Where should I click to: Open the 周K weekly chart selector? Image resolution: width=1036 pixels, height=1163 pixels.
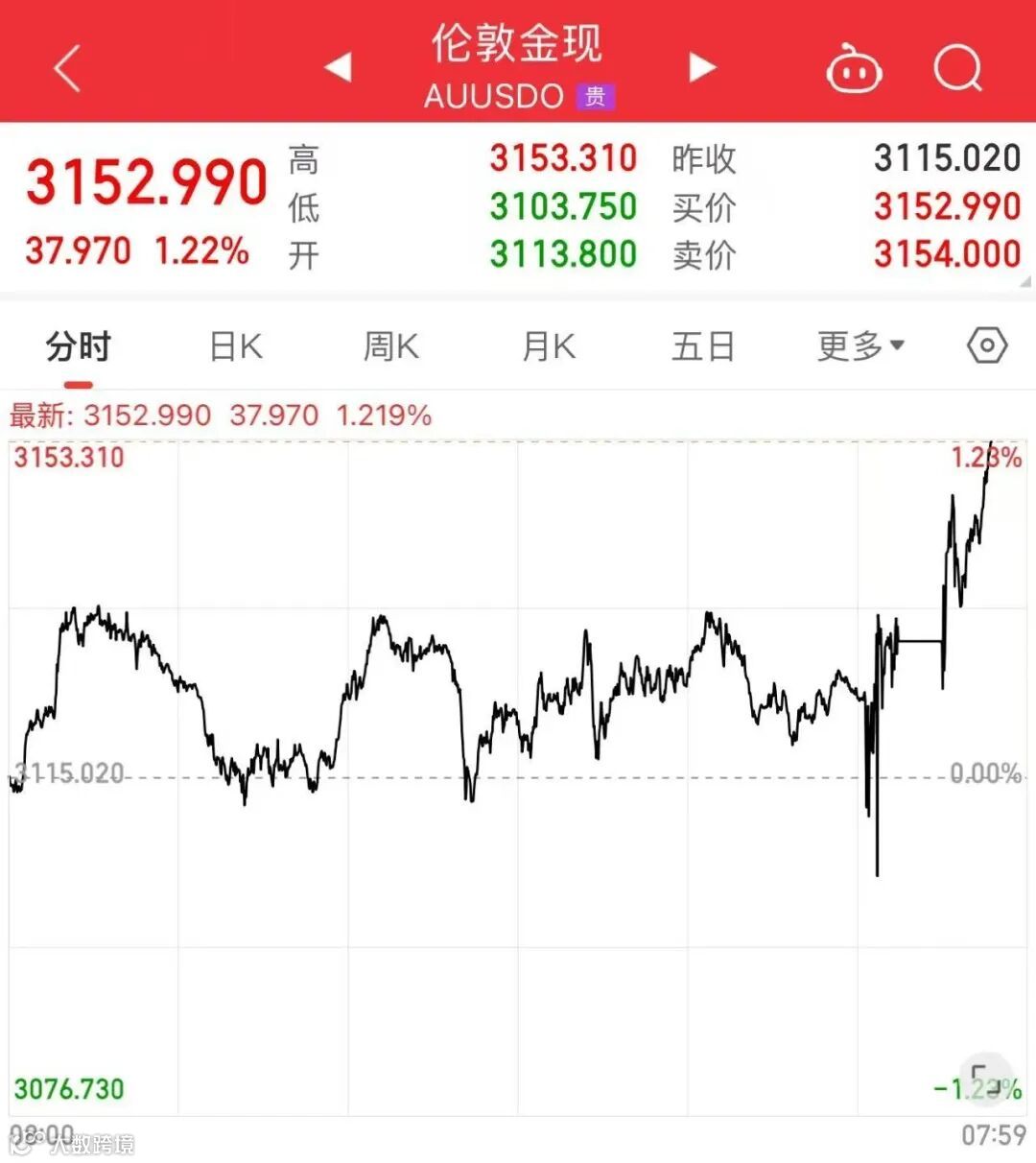[389, 345]
